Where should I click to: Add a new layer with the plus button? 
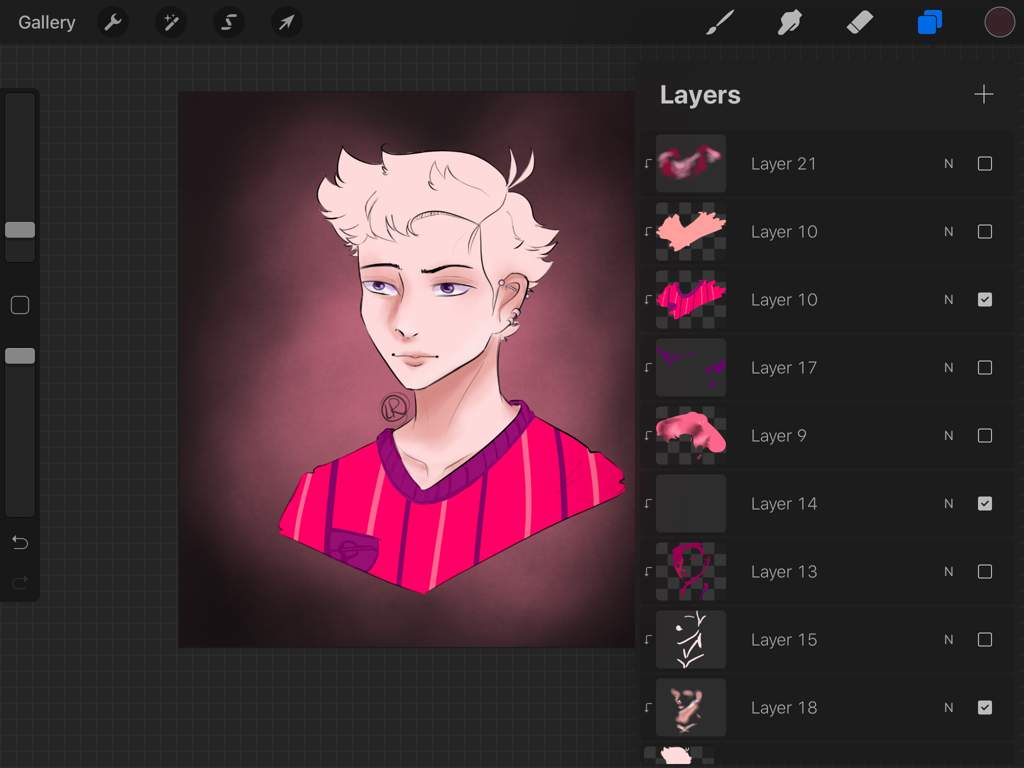coord(984,95)
